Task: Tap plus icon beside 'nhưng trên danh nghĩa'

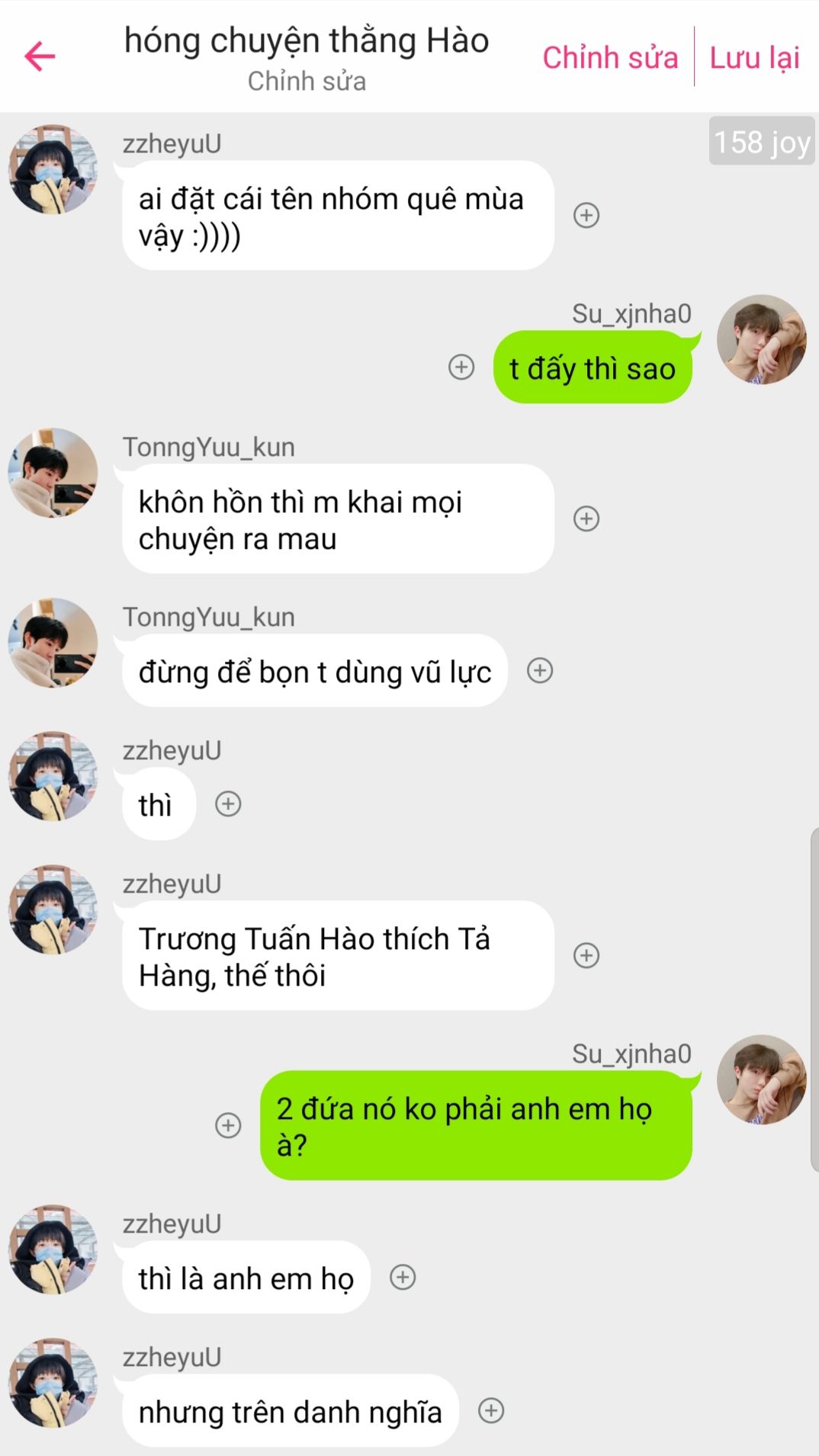Action: coord(491,1411)
